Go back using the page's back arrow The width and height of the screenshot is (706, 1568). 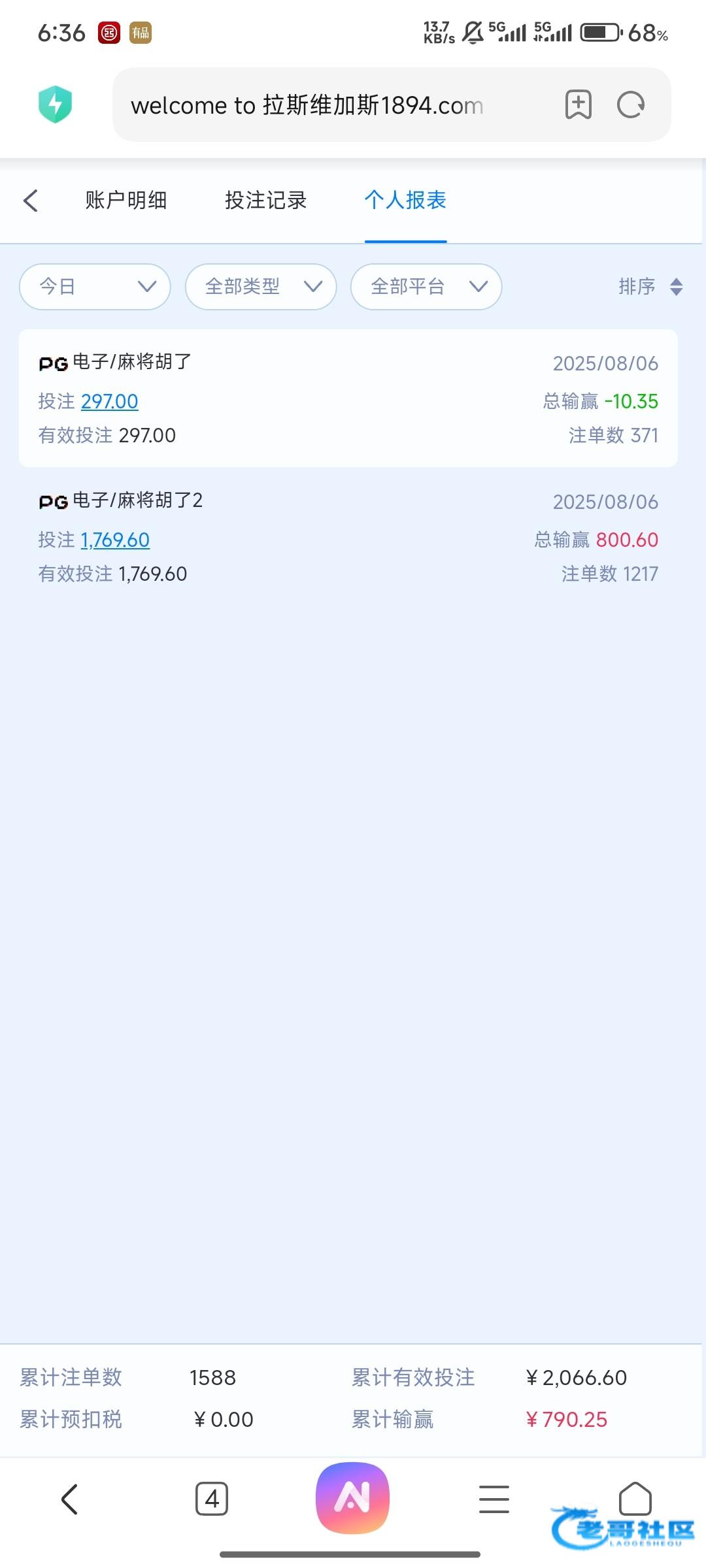[31, 201]
